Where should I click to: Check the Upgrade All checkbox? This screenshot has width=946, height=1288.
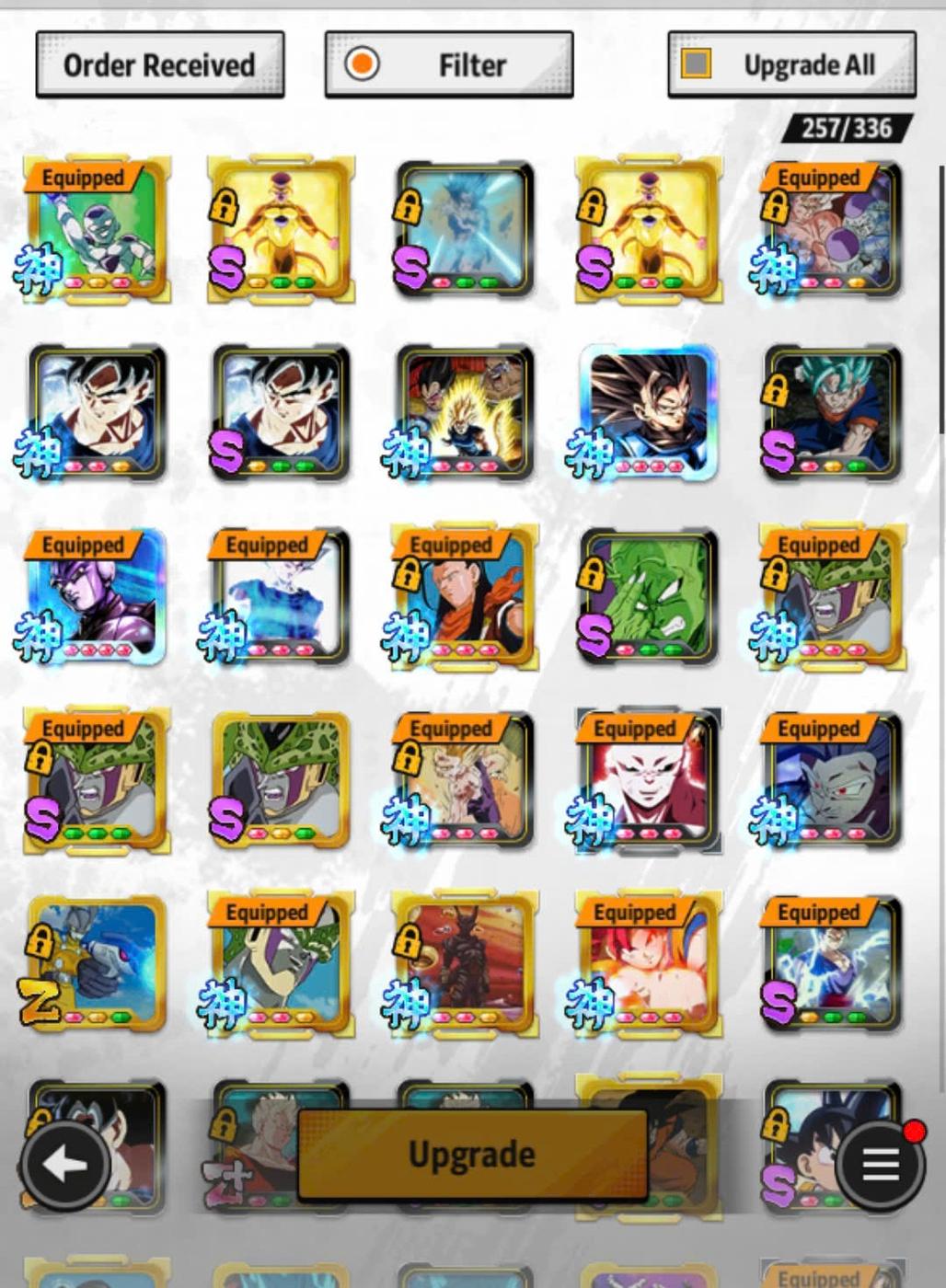coord(696,63)
